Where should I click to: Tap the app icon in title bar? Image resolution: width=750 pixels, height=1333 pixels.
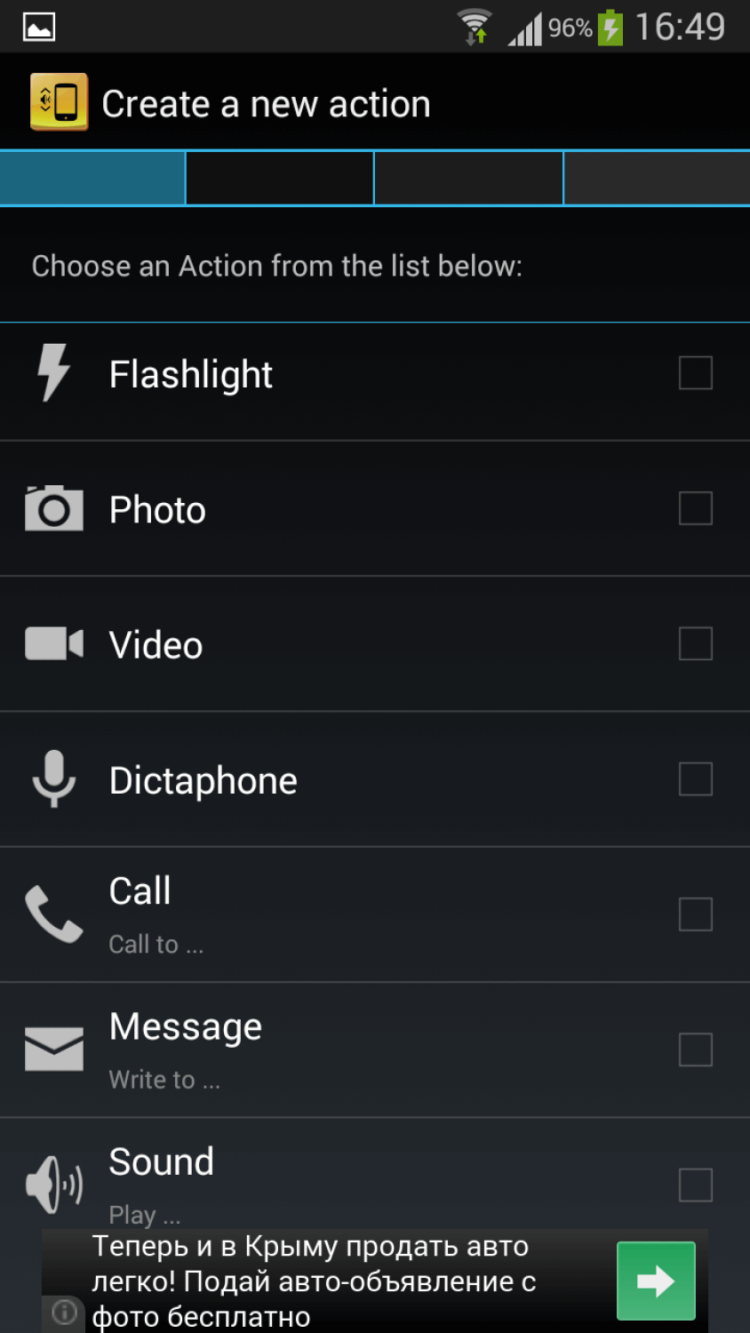[59, 103]
